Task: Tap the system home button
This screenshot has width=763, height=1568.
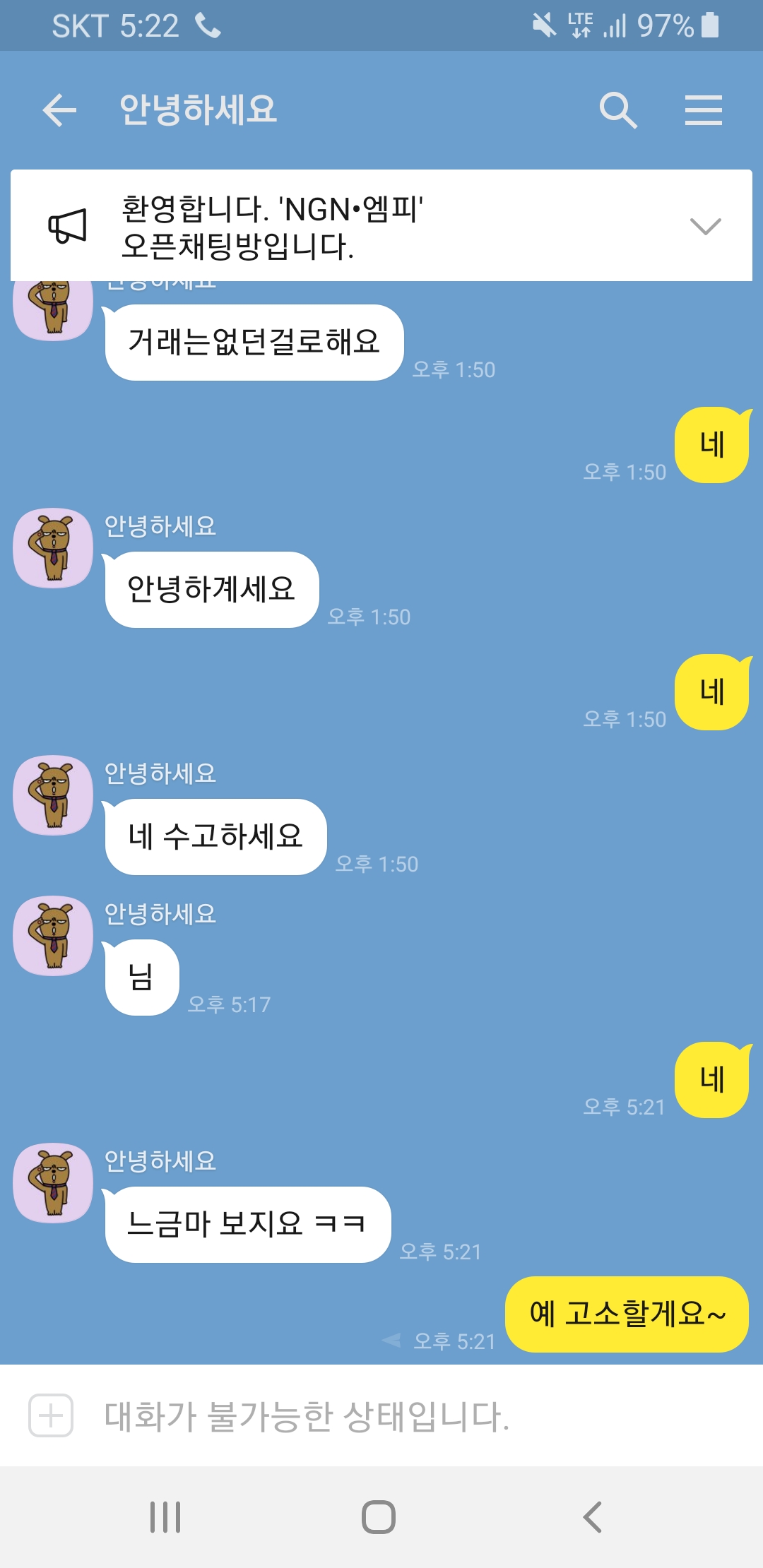Action: [x=379, y=1516]
